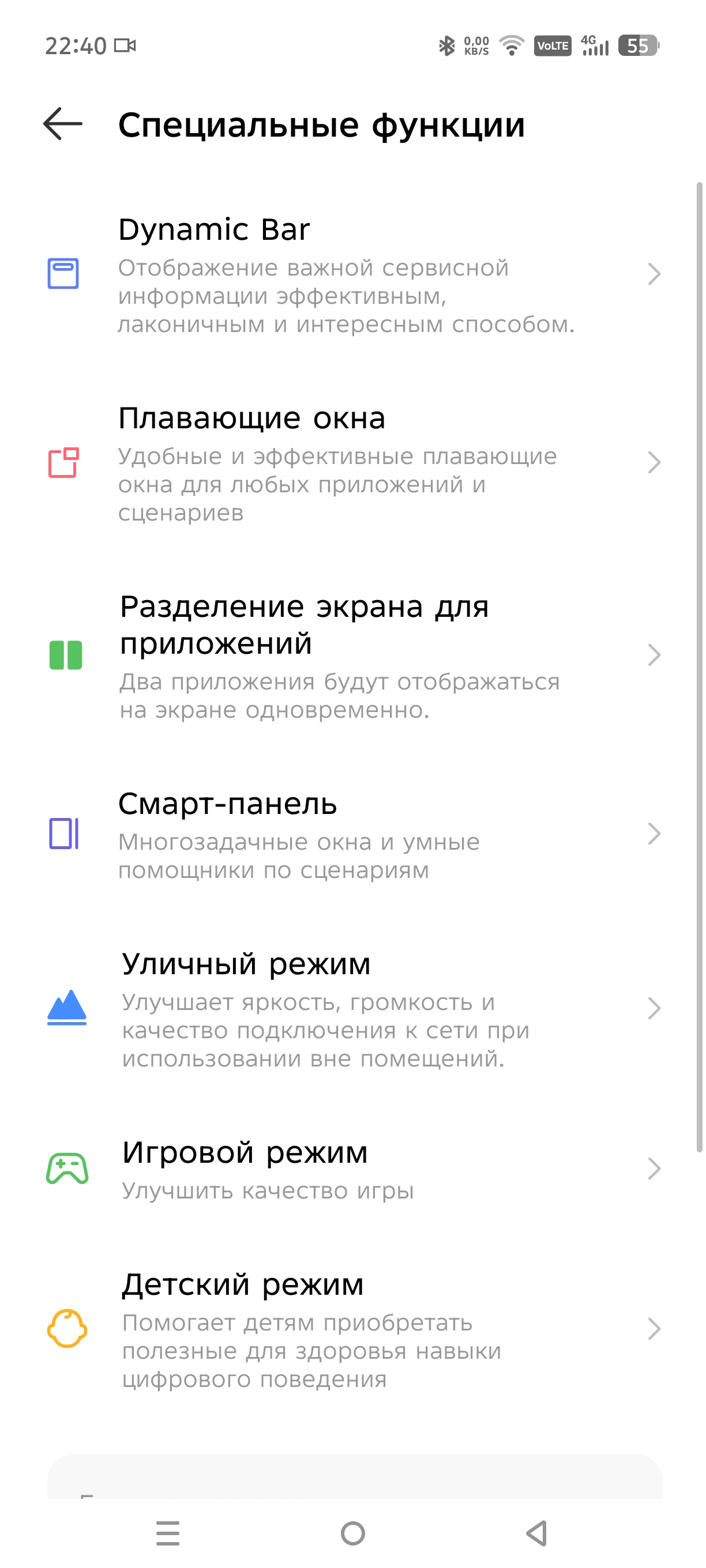Open Разделение экрана для приложений
706x1568 pixels.
(x=354, y=655)
